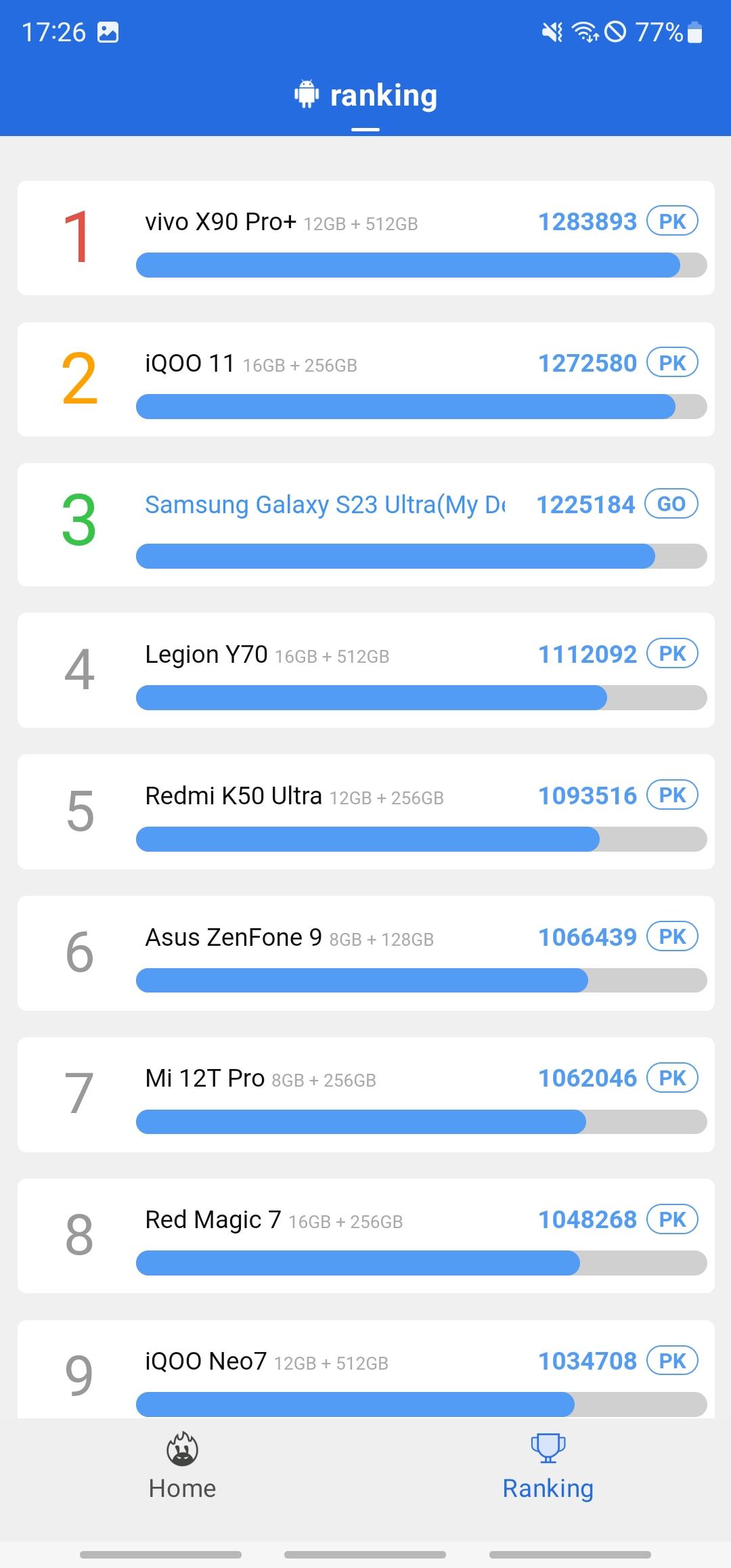Tap PK on Asus ZenFone 9 row

672,936
